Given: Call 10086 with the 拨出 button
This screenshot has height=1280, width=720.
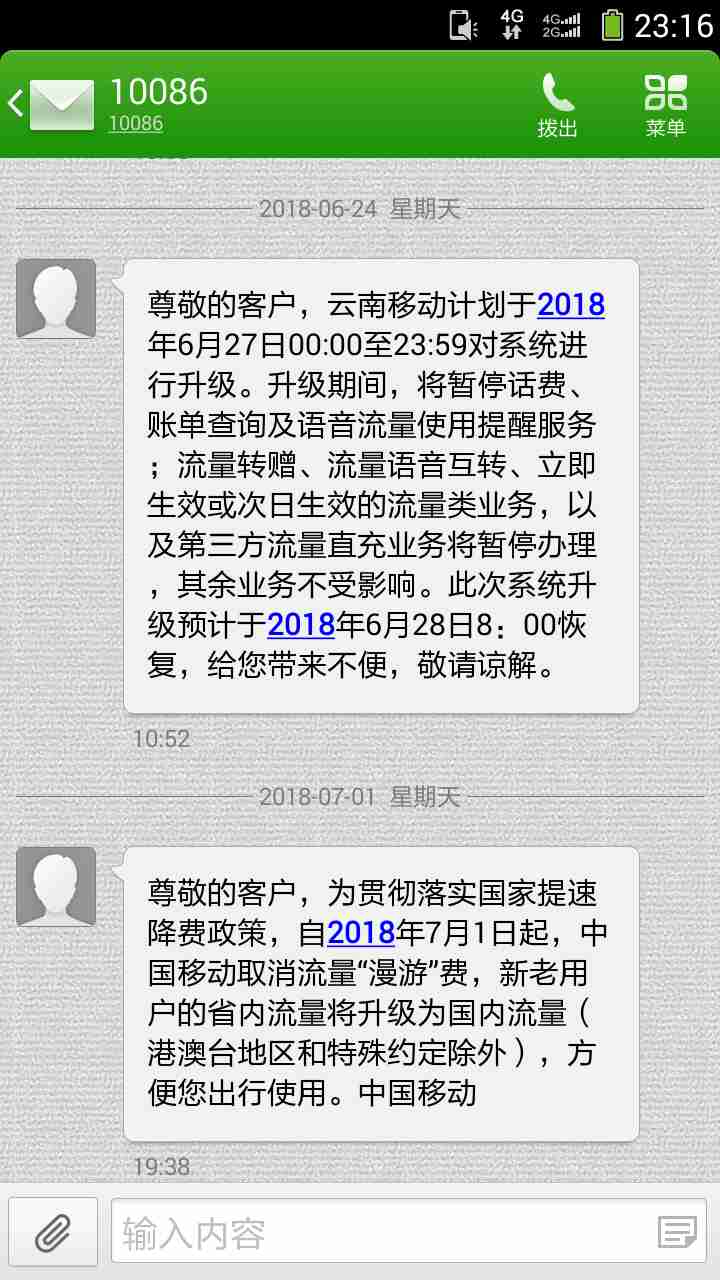Looking at the screenshot, I should [557, 105].
